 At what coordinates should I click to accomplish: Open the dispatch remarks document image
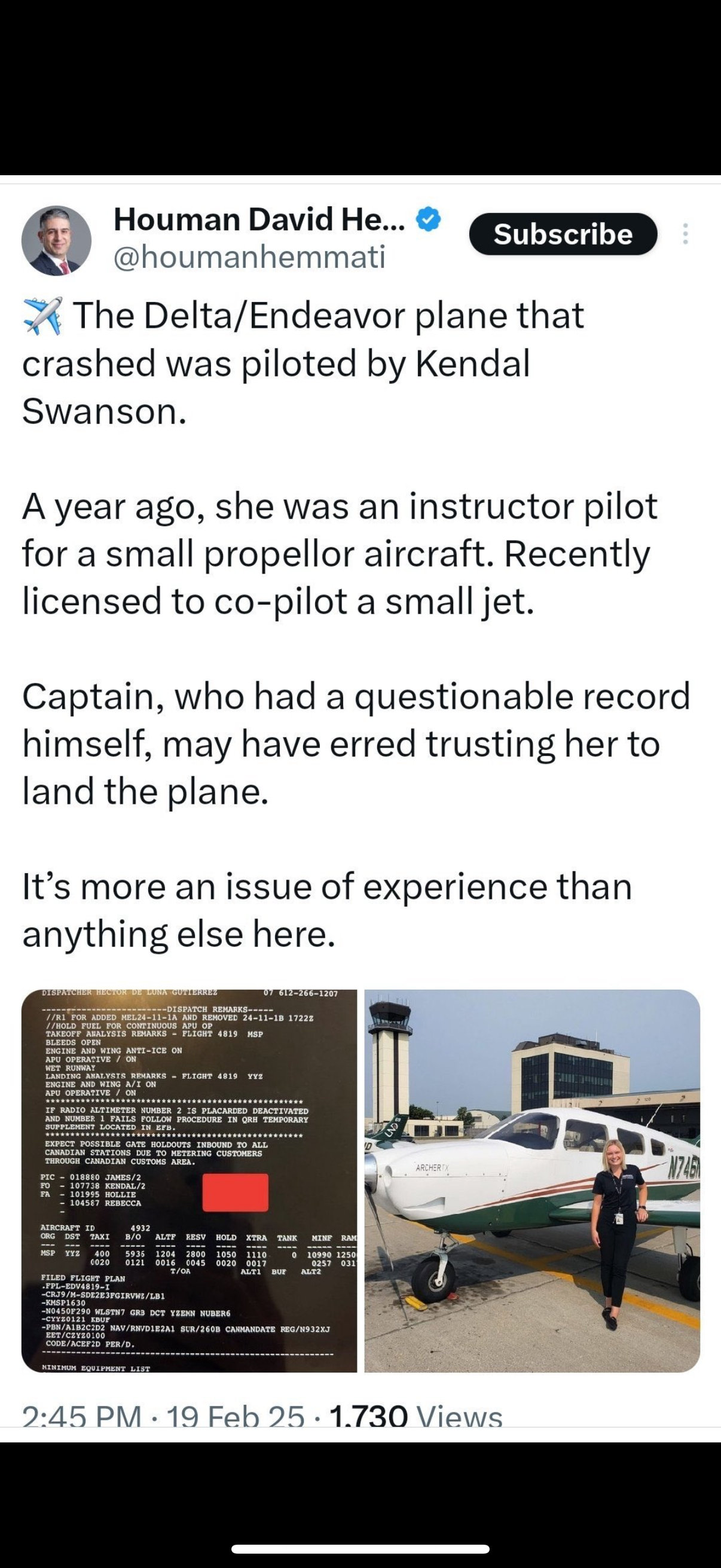click(190, 1180)
